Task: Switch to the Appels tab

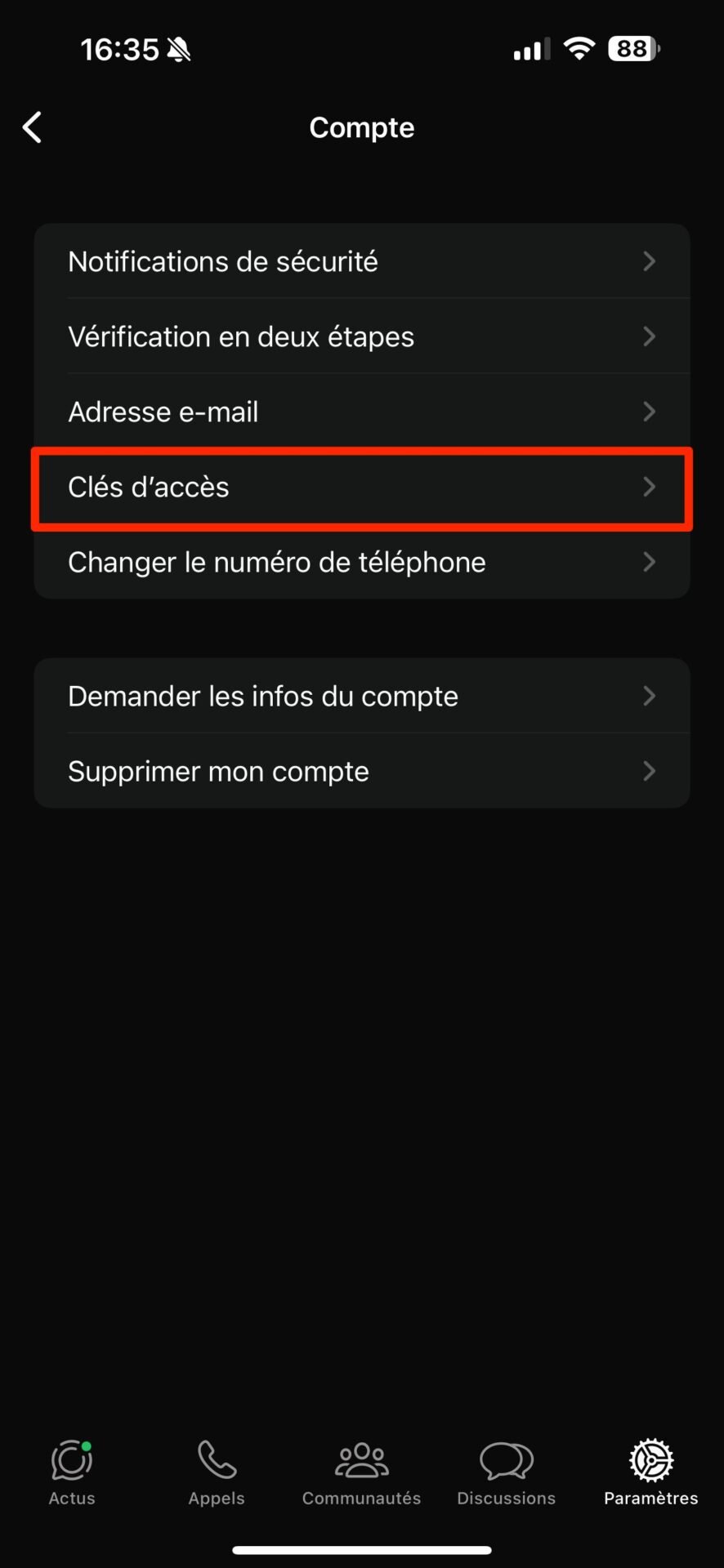Action: point(217,1472)
